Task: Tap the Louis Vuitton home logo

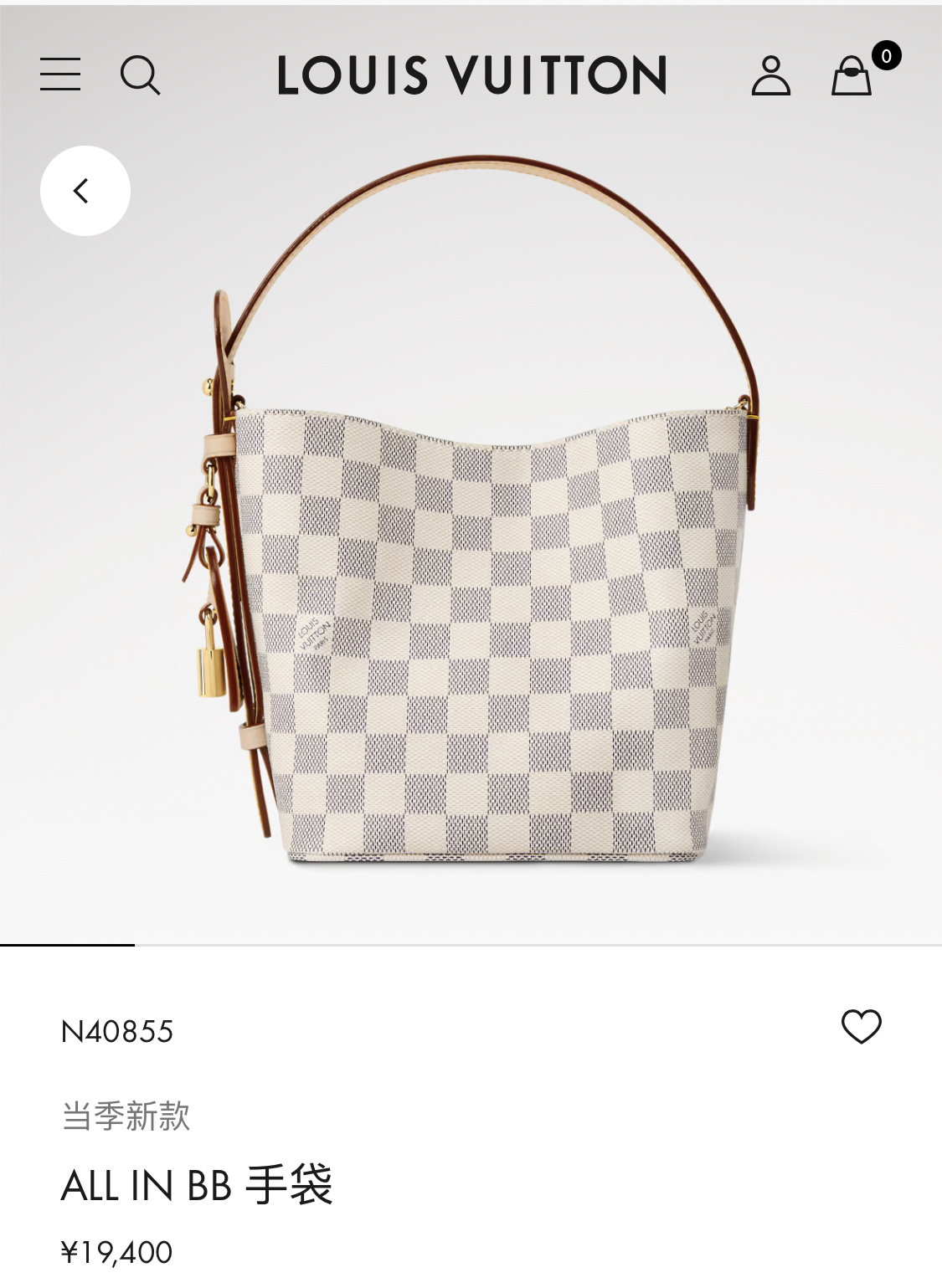Action: point(471,75)
